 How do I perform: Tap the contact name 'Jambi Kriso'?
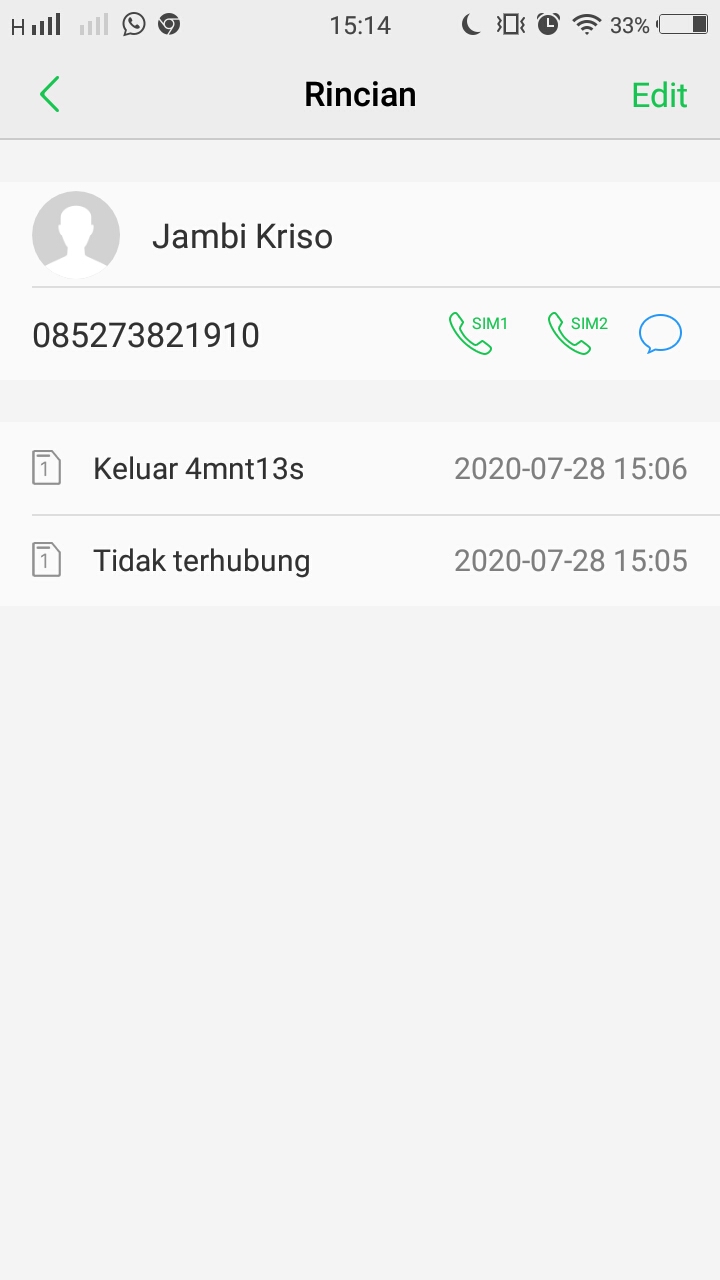click(242, 236)
